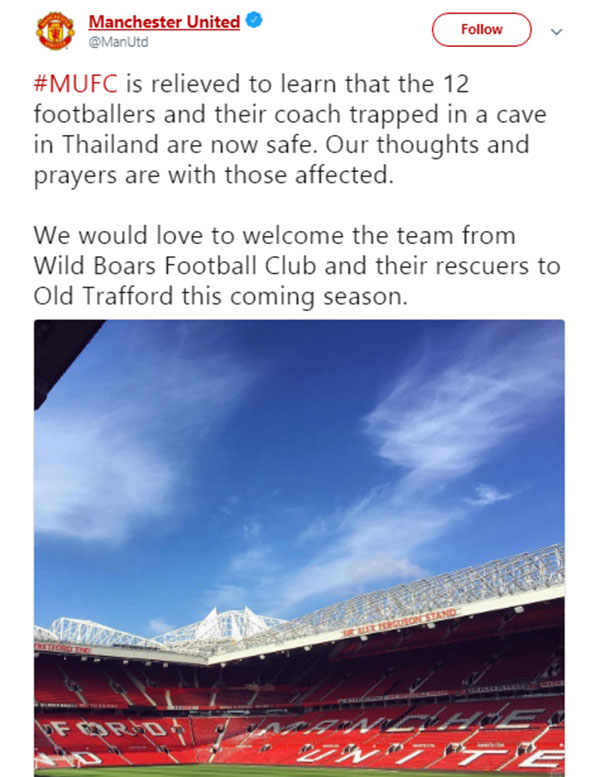View the attached Old Trafford photo

click(299, 545)
